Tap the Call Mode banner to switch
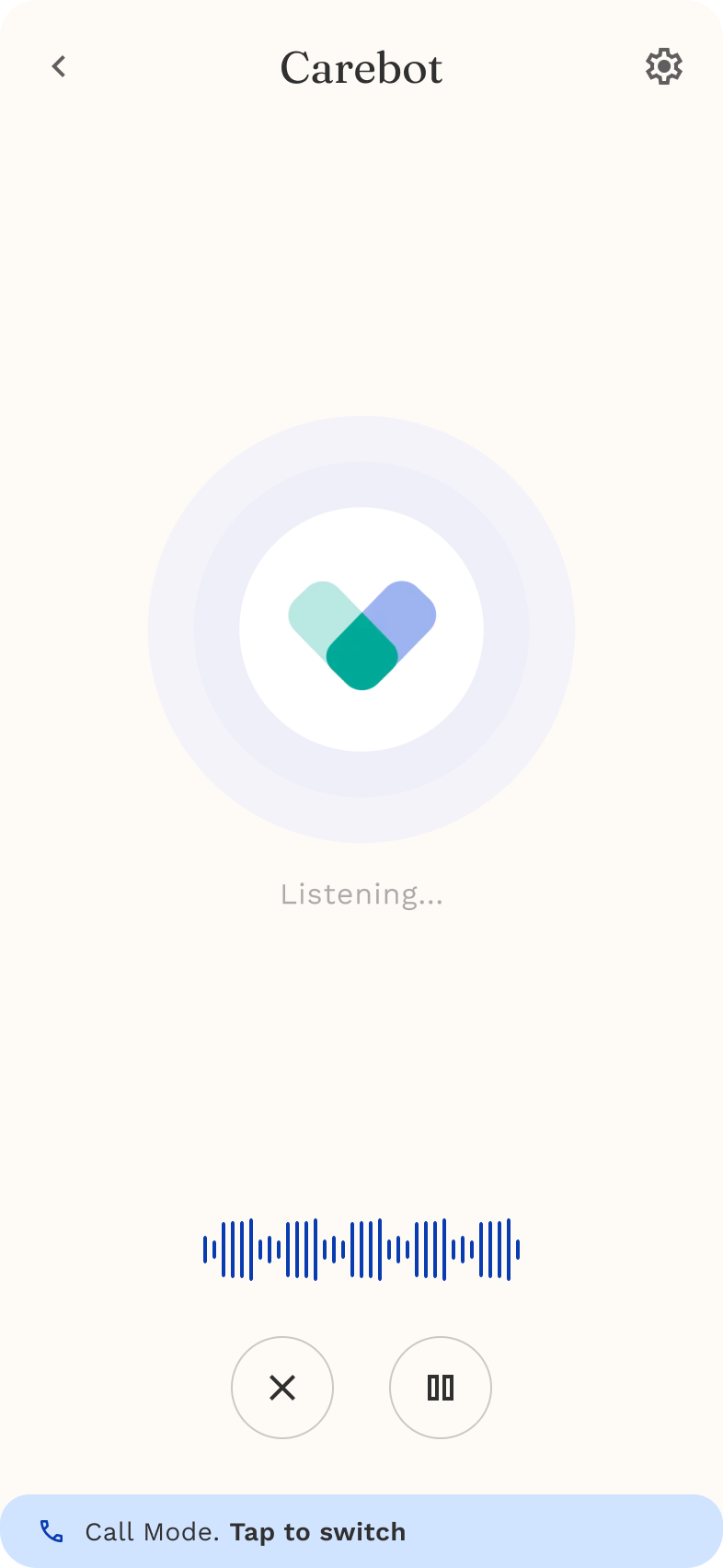The height and width of the screenshot is (1568, 723). tap(361, 1531)
